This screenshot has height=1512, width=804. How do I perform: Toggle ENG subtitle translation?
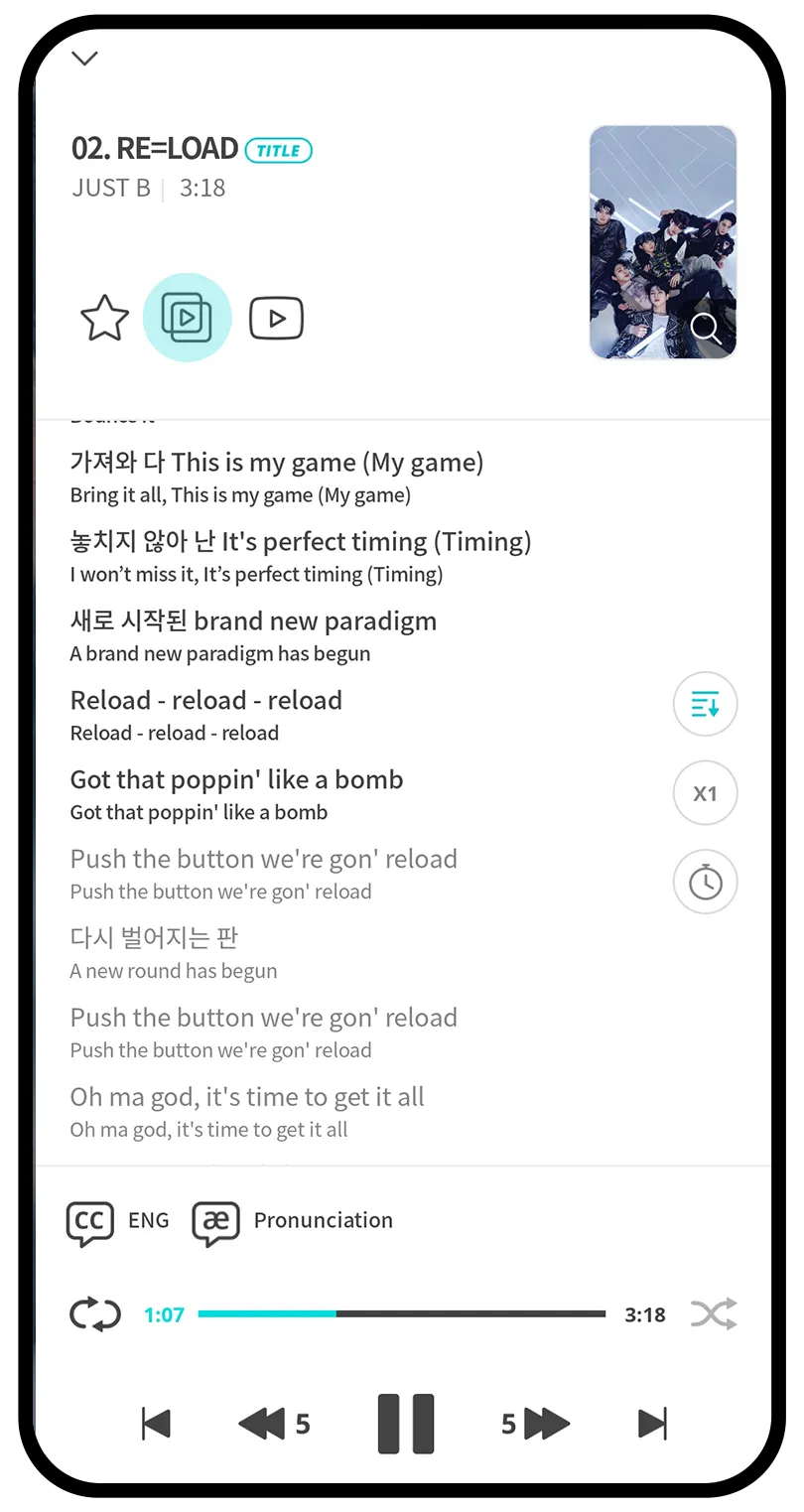click(x=118, y=1221)
